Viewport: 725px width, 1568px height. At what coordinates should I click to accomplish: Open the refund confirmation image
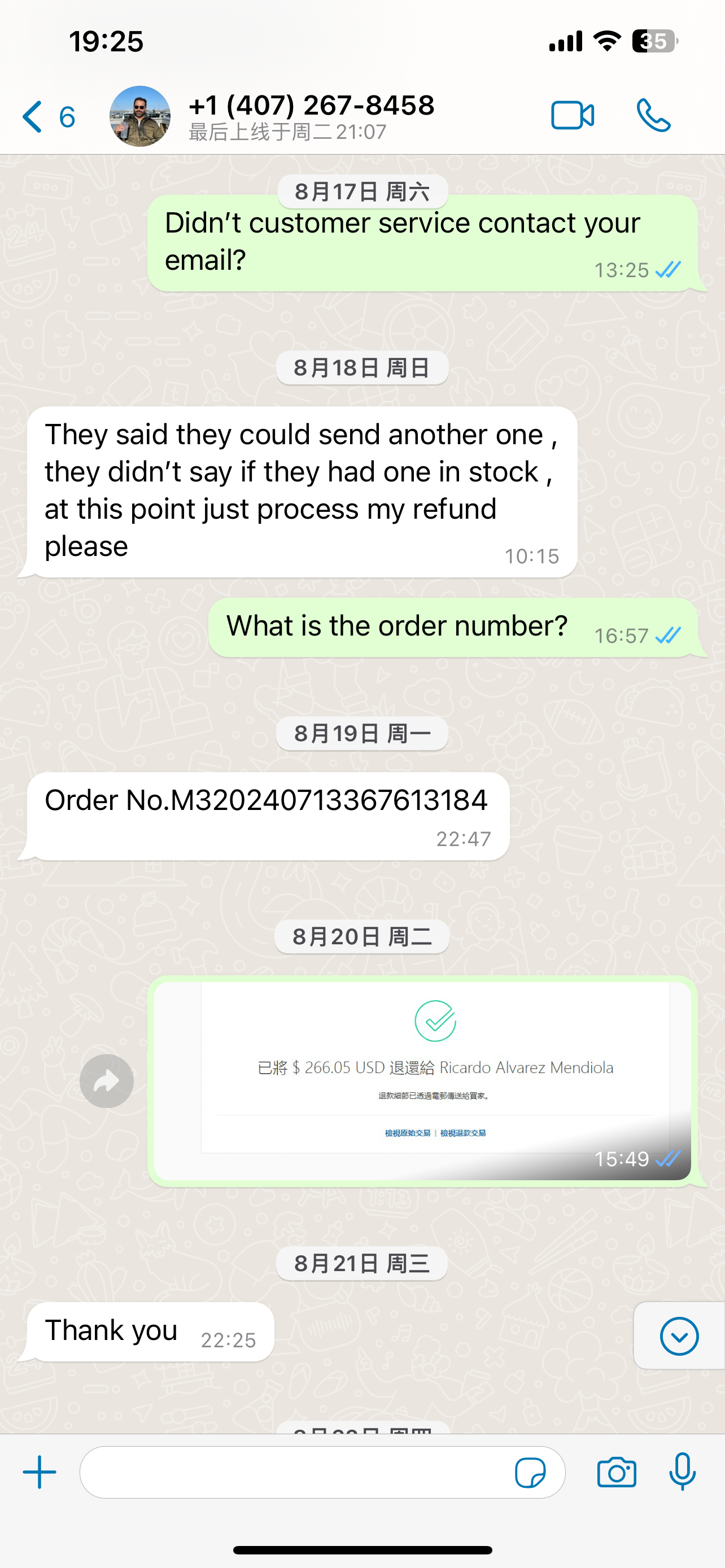[x=422, y=1080]
